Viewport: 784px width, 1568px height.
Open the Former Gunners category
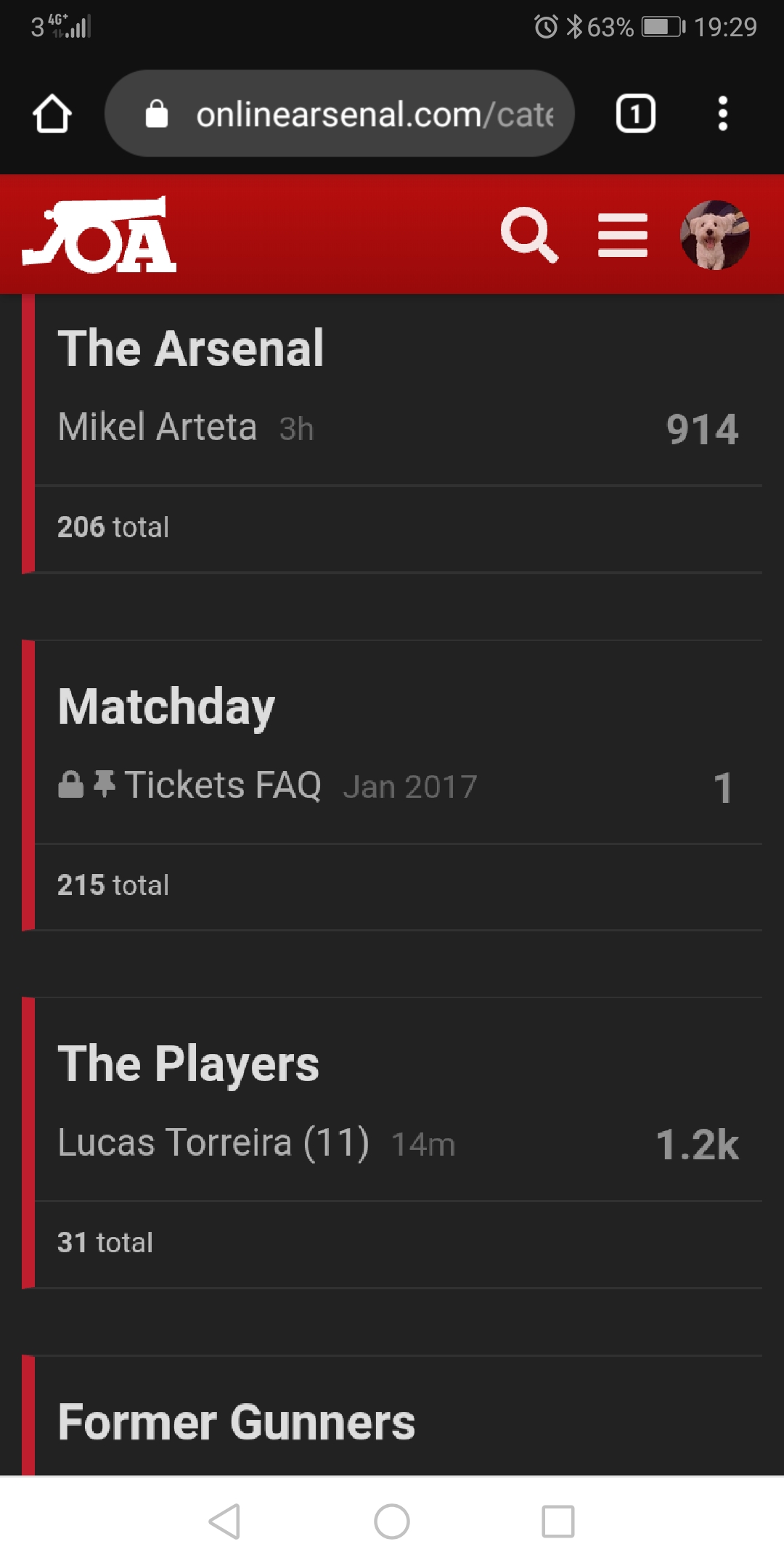(x=236, y=1422)
